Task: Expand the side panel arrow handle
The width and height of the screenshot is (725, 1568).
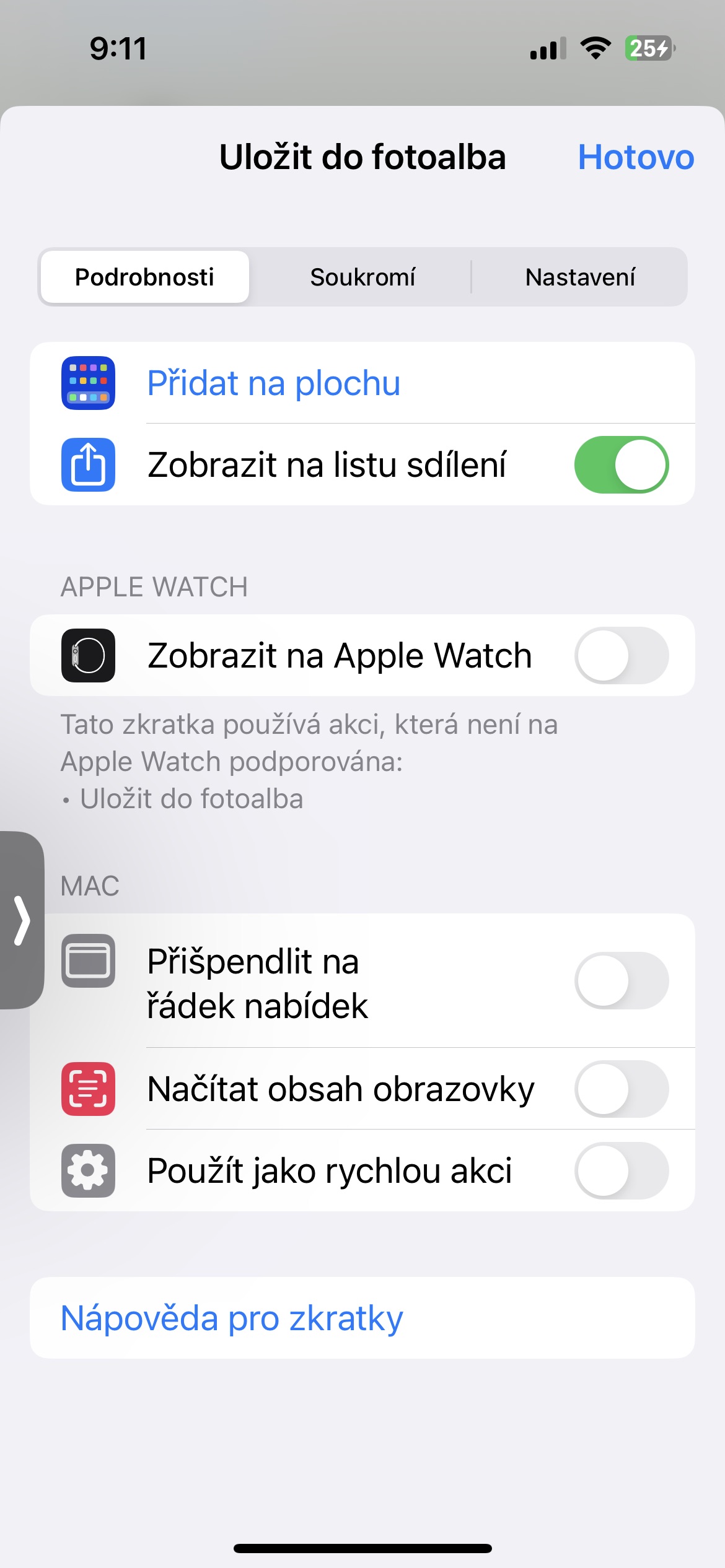Action: [x=21, y=920]
